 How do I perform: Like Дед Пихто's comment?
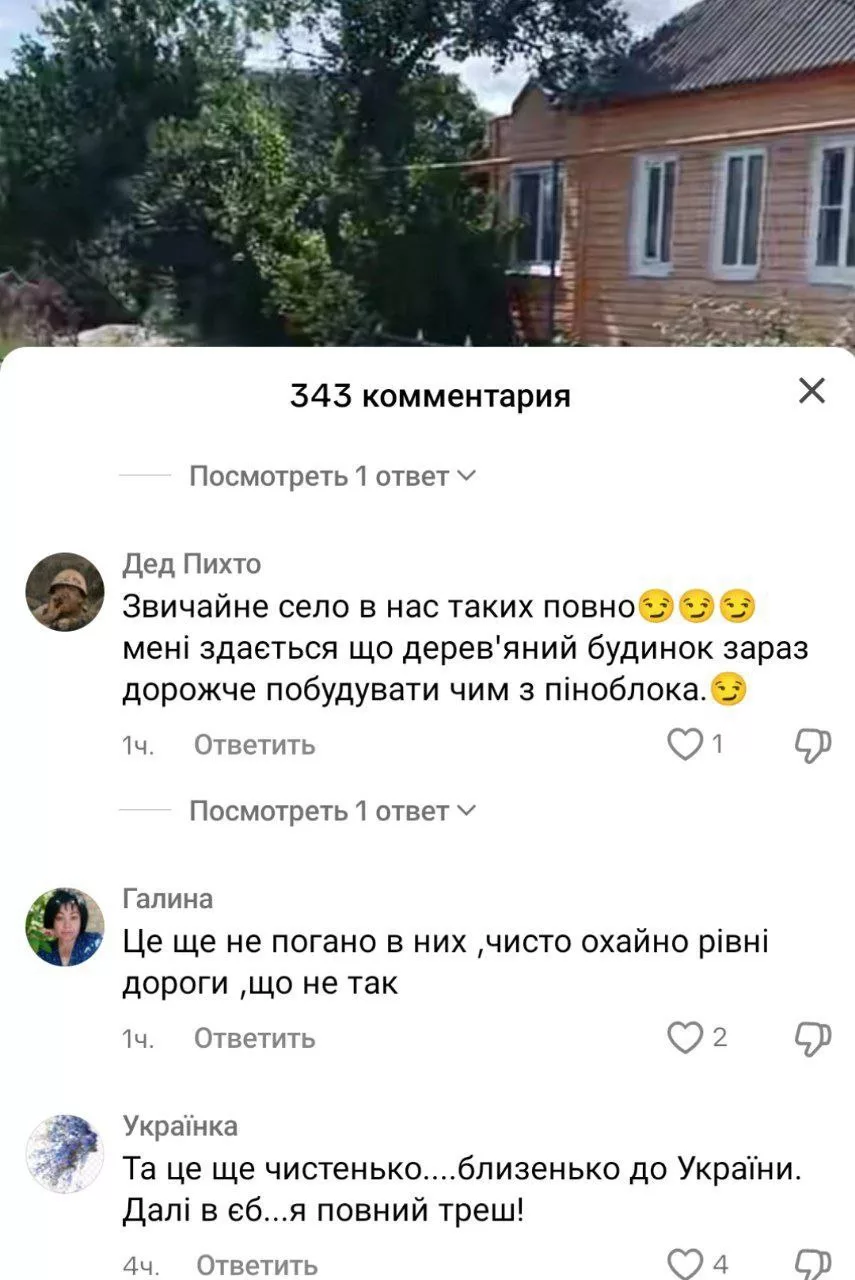[686, 744]
